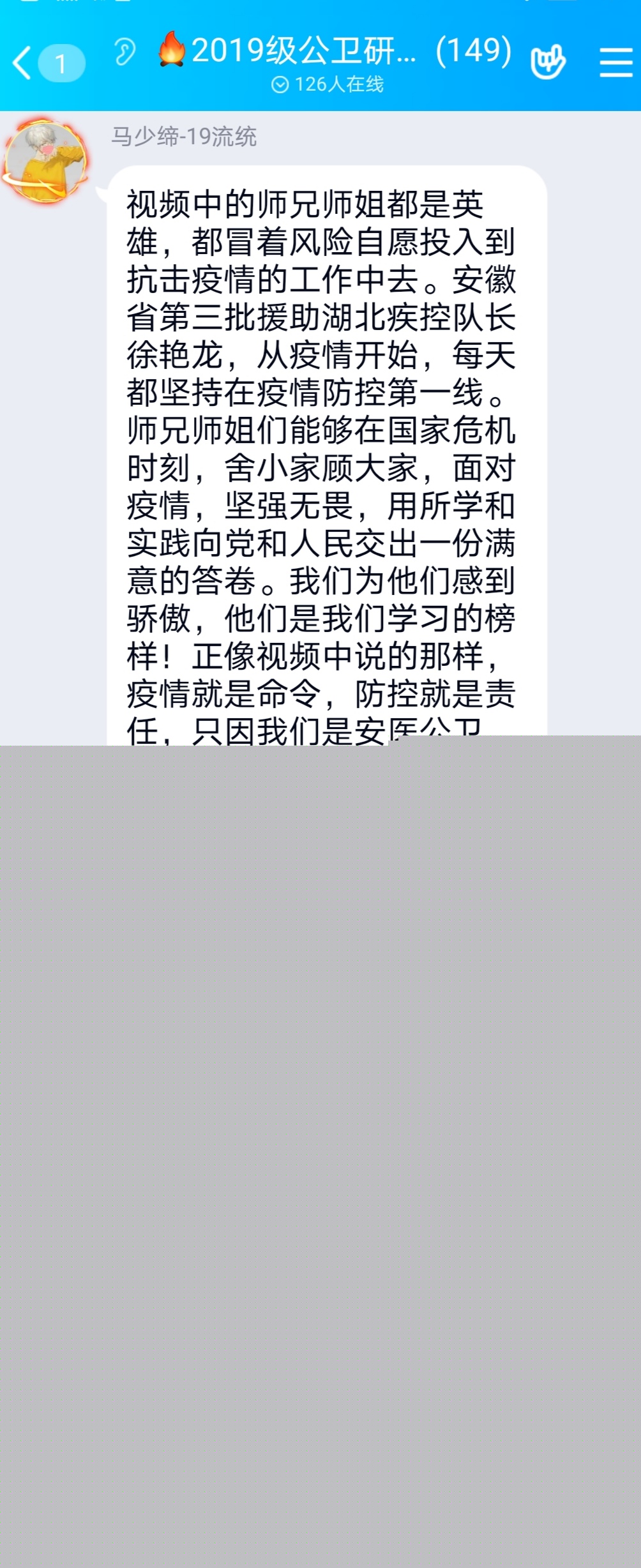Open the hand gesture icon in header
Image resolution: width=641 pixels, height=1568 pixels.
(548, 62)
